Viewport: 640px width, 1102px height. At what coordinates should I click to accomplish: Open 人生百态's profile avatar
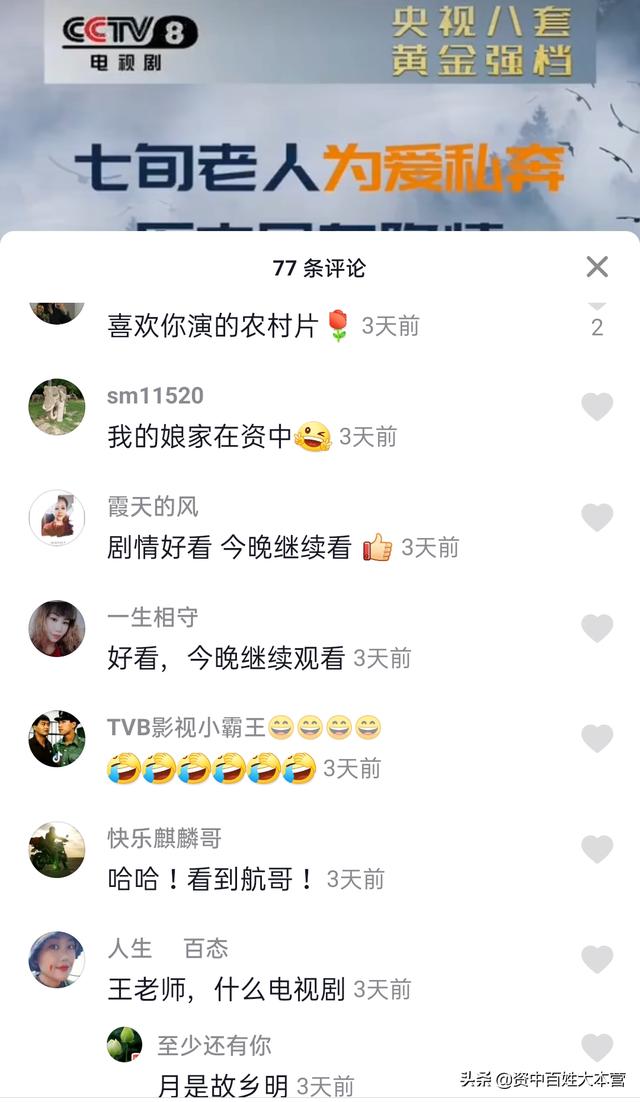[x=57, y=960]
